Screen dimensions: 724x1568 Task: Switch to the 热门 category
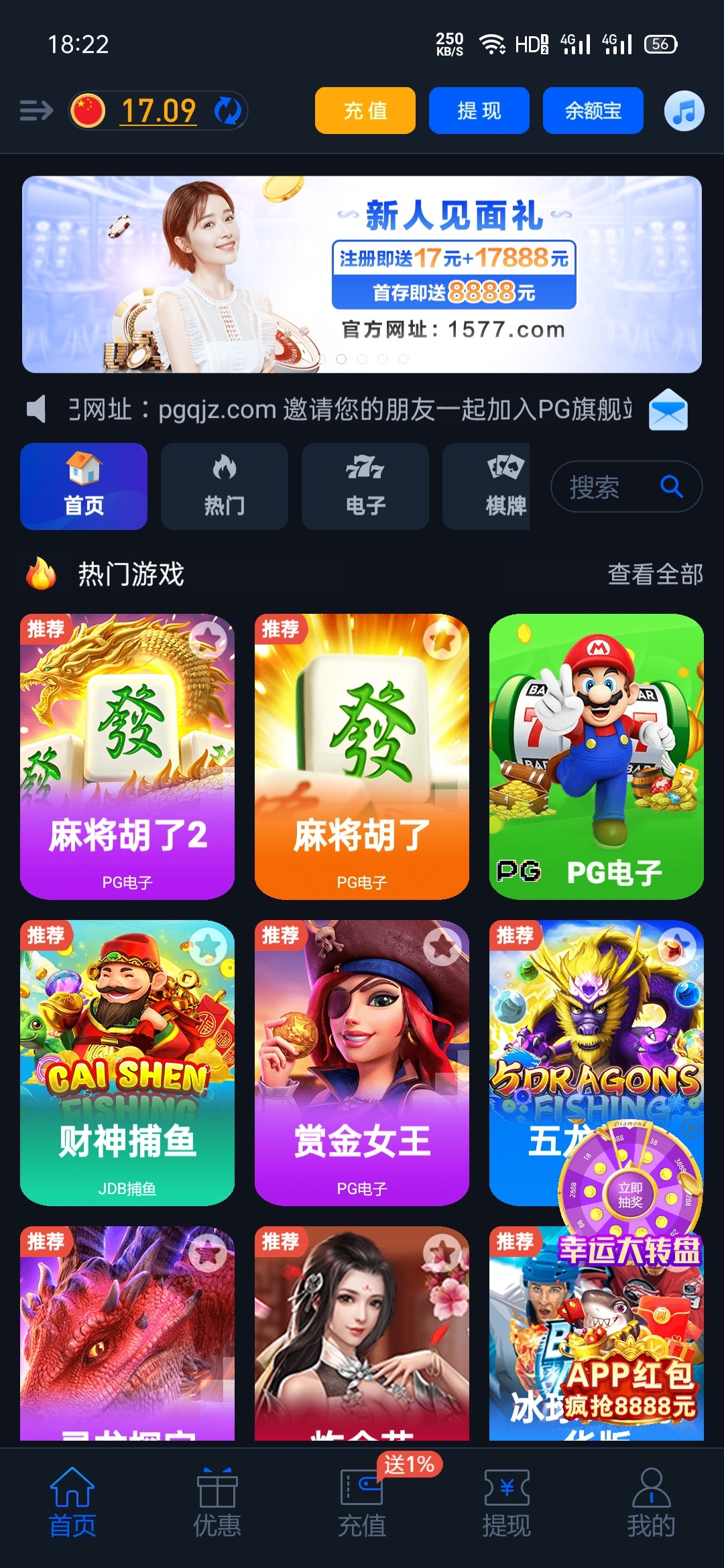pyautogui.click(x=225, y=486)
